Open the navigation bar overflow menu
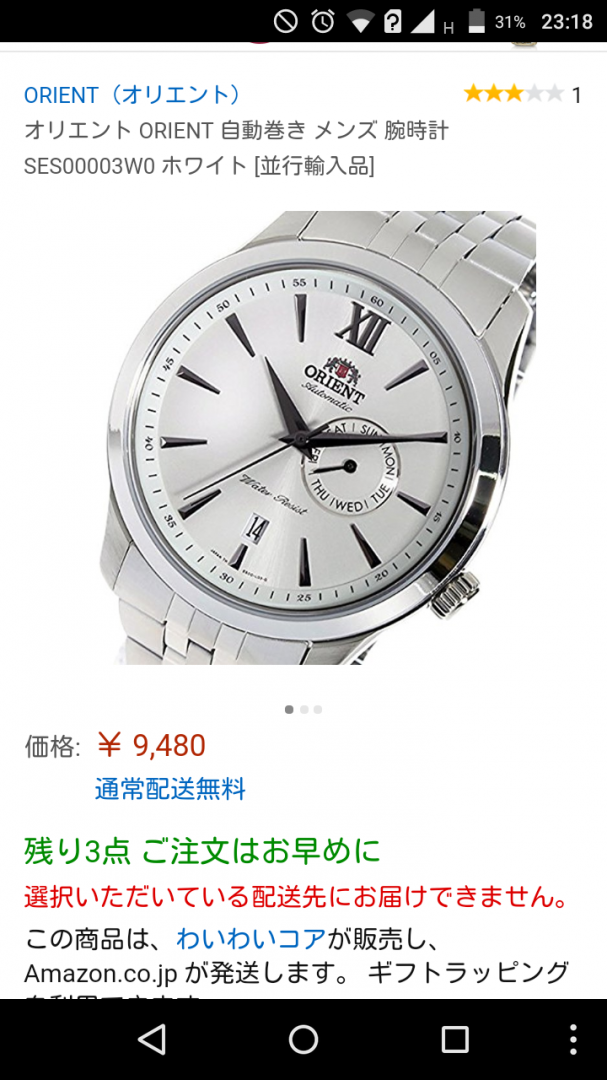The height and width of the screenshot is (1080, 607). coord(573,1040)
